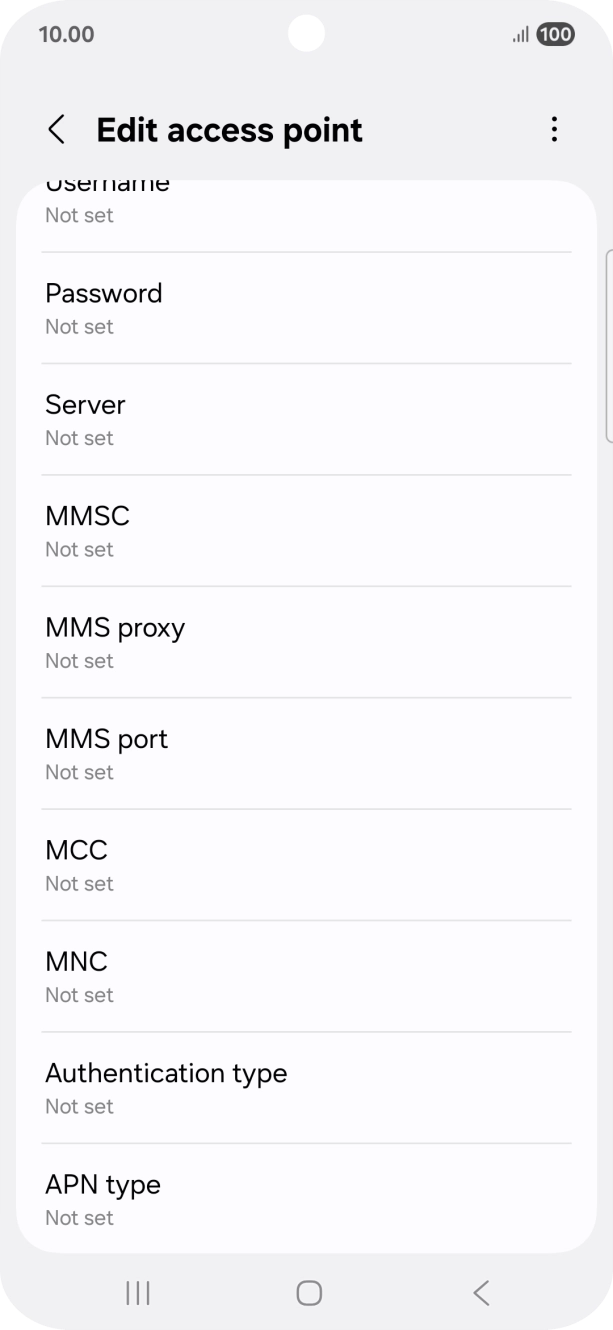Tap the system home button

pos(309,1293)
